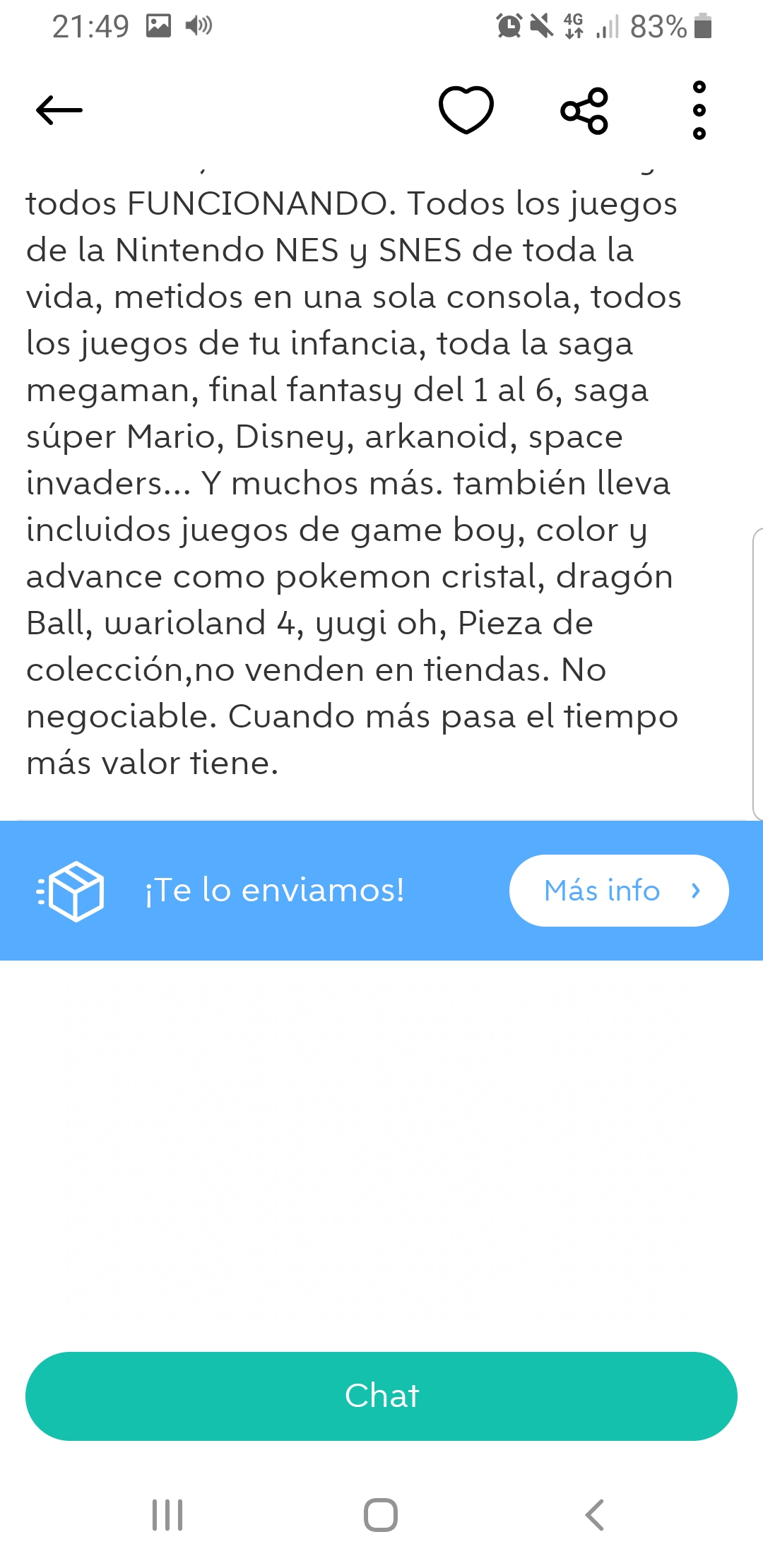Screen dimensions: 763x1568
Task: Open Más info about shipping
Action: click(618, 891)
